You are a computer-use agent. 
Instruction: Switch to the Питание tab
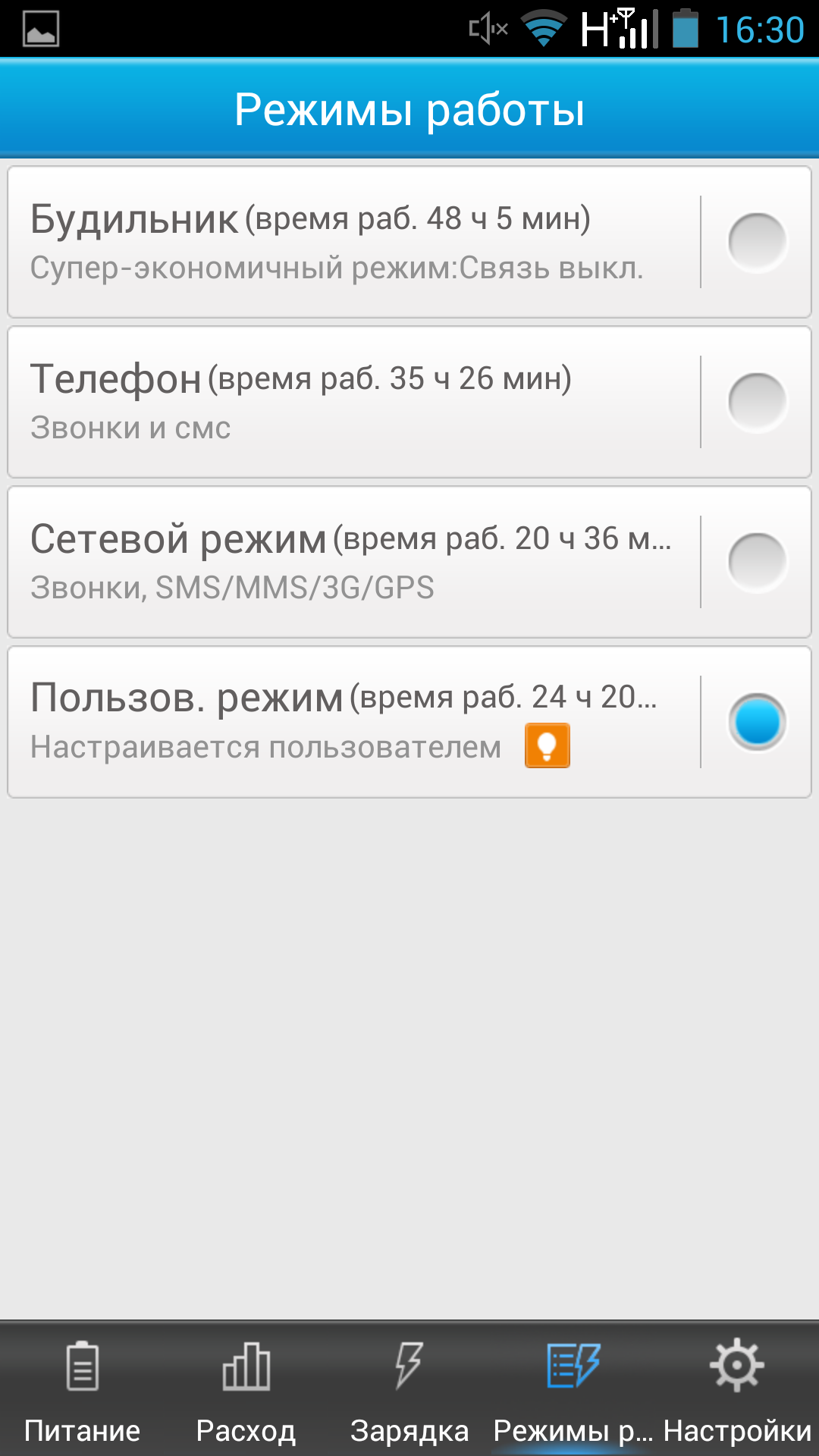[x=82, y=1389]
